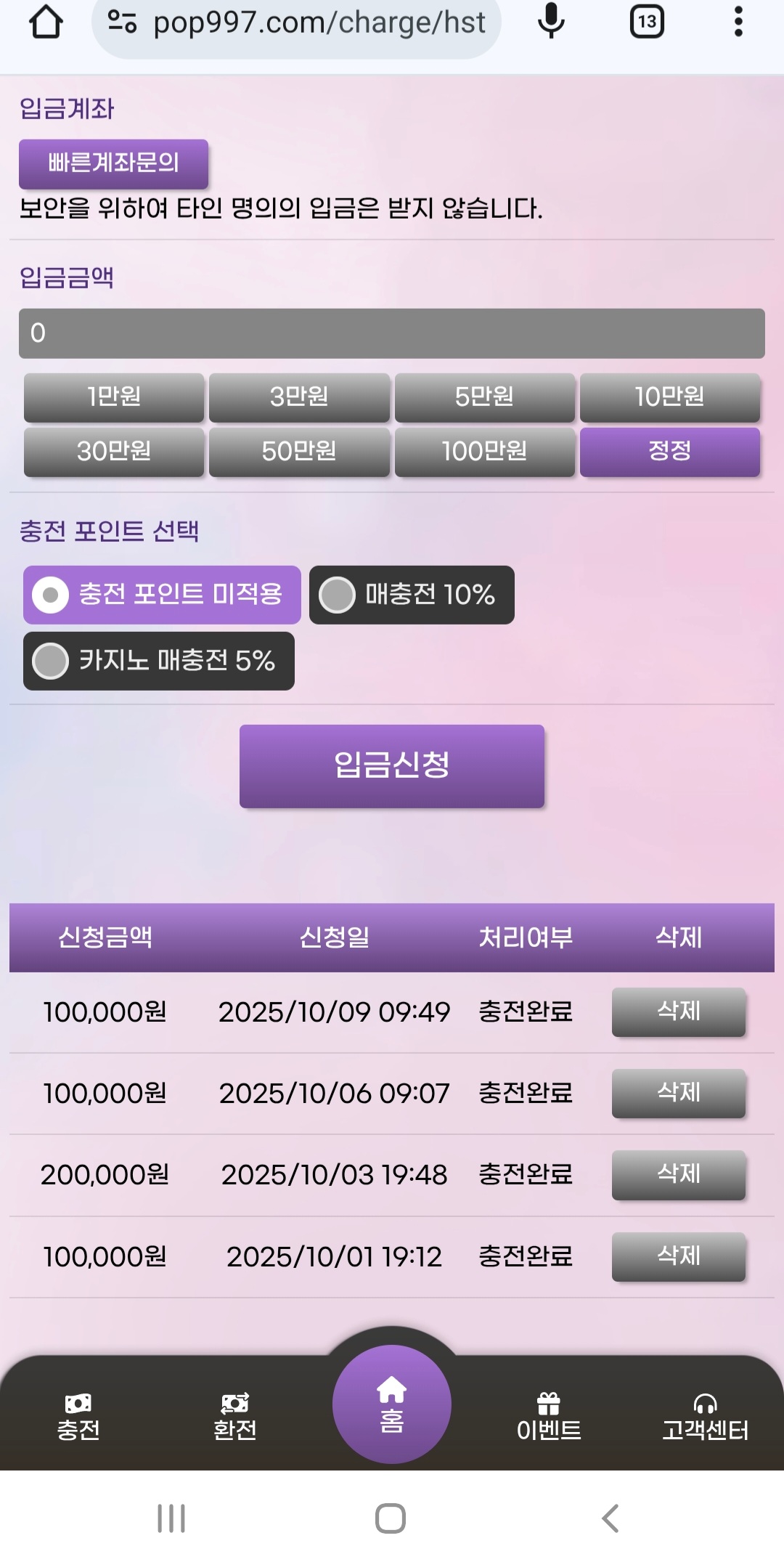This screenshot has width=784, height=1562.
Task: Open 고객센터 support tab
Action: 705,1417
